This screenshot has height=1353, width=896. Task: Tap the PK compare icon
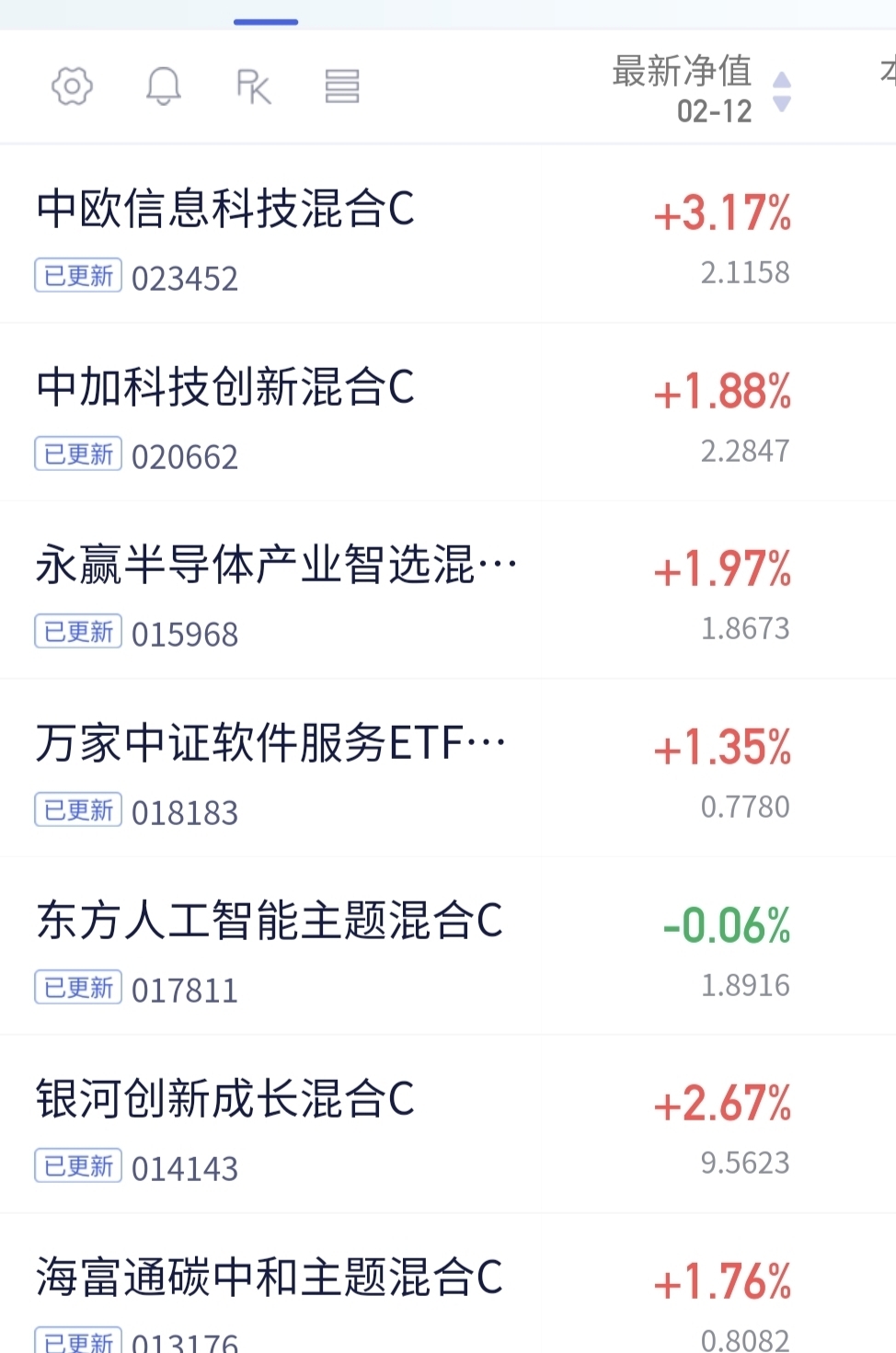(253, 86)
